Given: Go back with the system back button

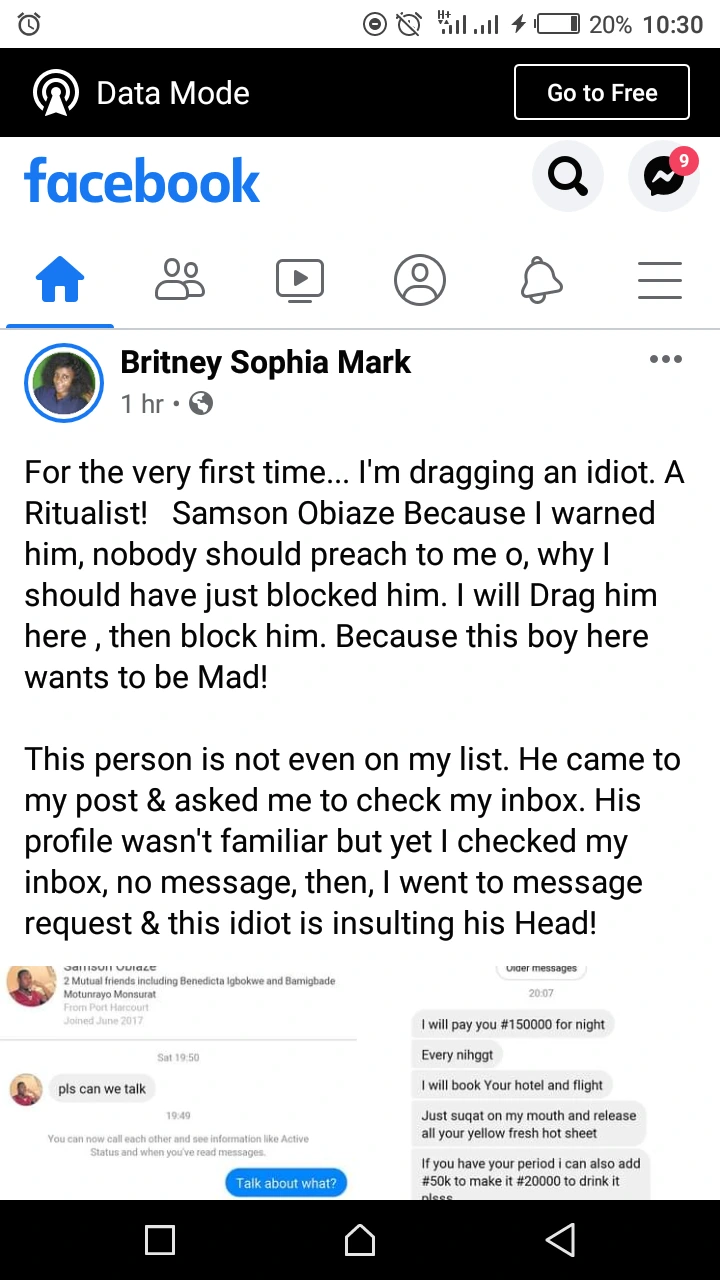Looking at the screenshot, I should 560,1240.
